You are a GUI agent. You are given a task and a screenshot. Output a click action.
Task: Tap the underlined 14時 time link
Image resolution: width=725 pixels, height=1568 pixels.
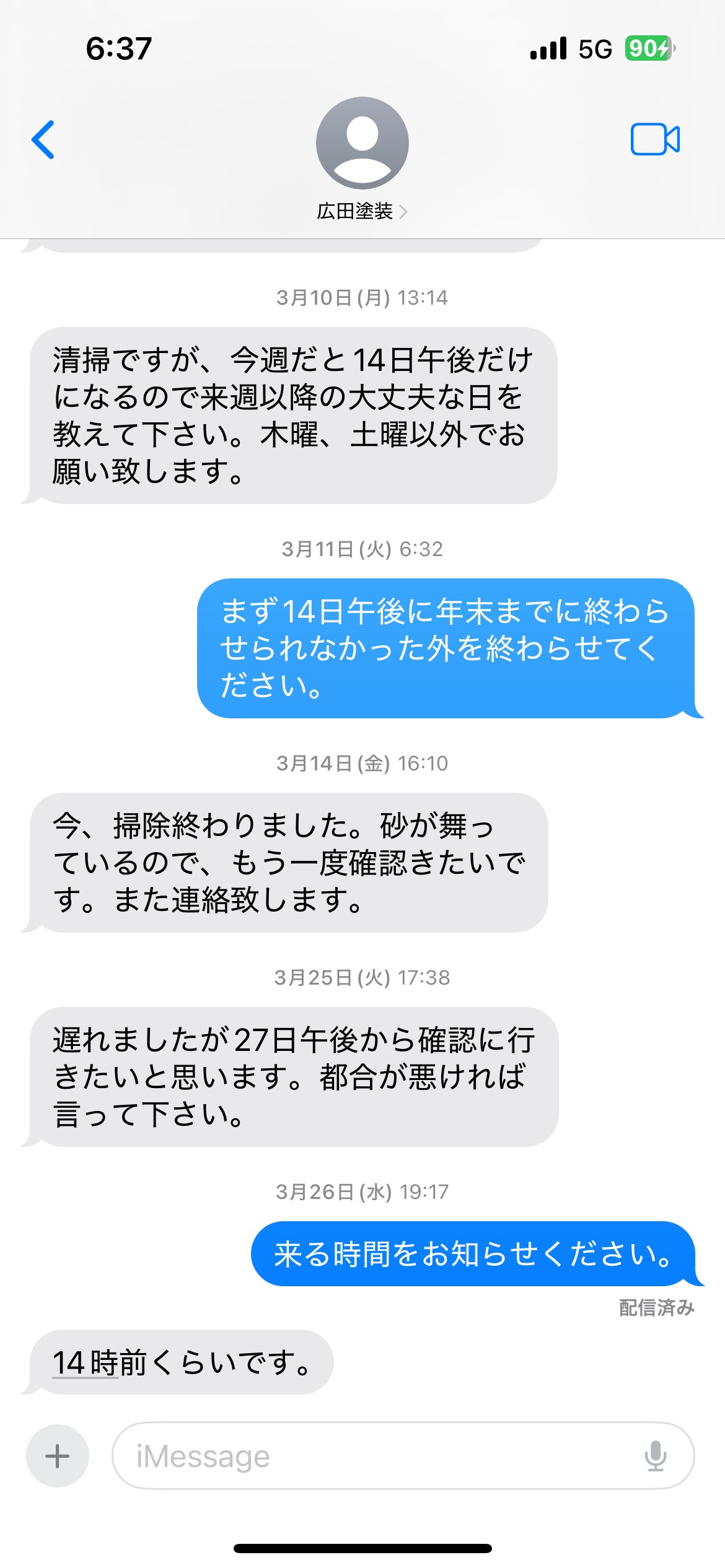(86, 1363)
